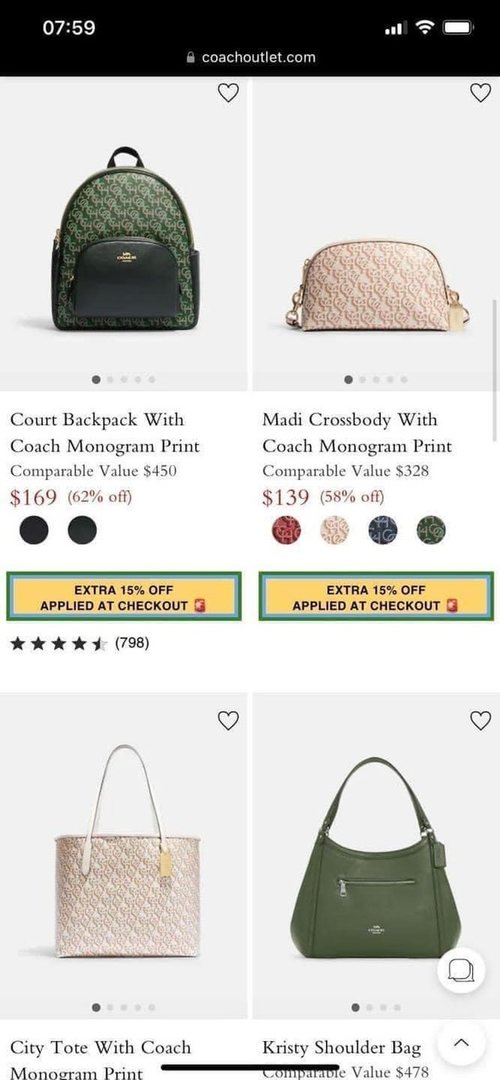500x1080 pixels.
Task: Add Kristy Shoulder Bag to wishlist
Action: 480,720
